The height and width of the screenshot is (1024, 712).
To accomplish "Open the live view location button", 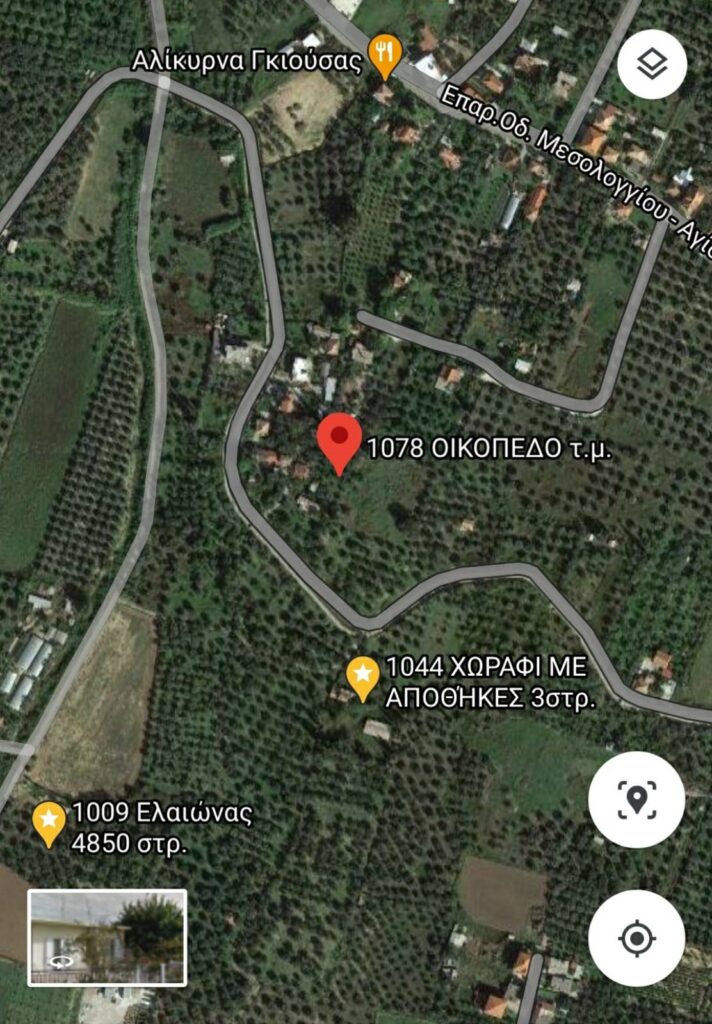I will tap(636, 799).
